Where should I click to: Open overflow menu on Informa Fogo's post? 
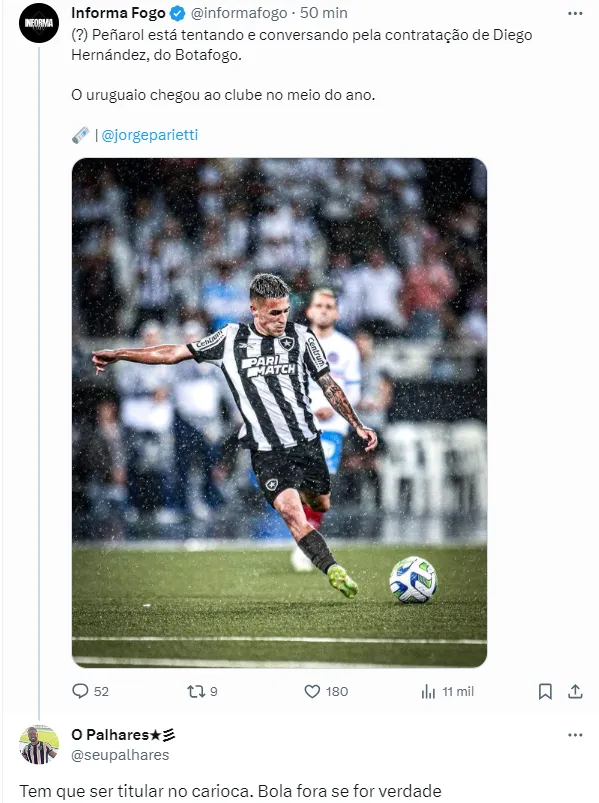click(575, 13)
